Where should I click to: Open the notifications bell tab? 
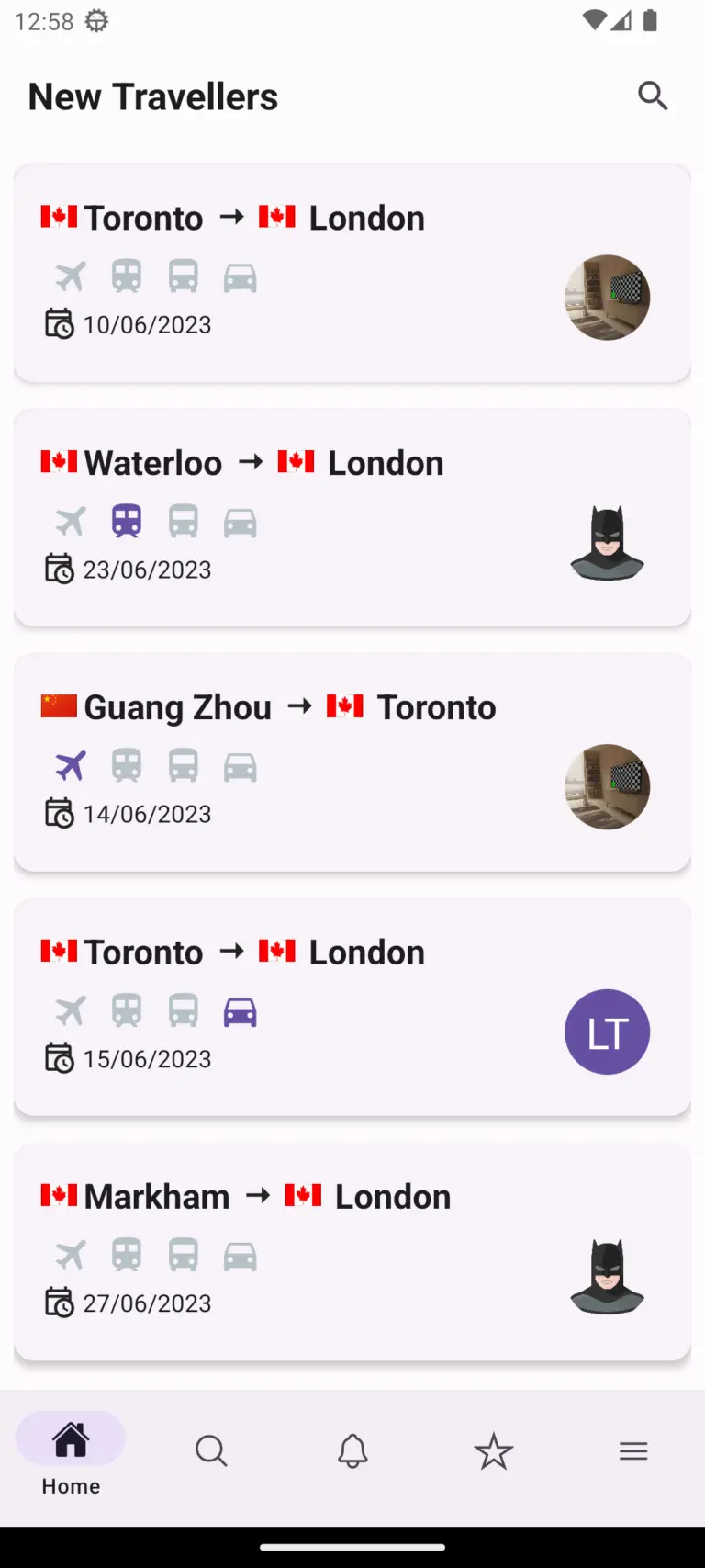352,1451
